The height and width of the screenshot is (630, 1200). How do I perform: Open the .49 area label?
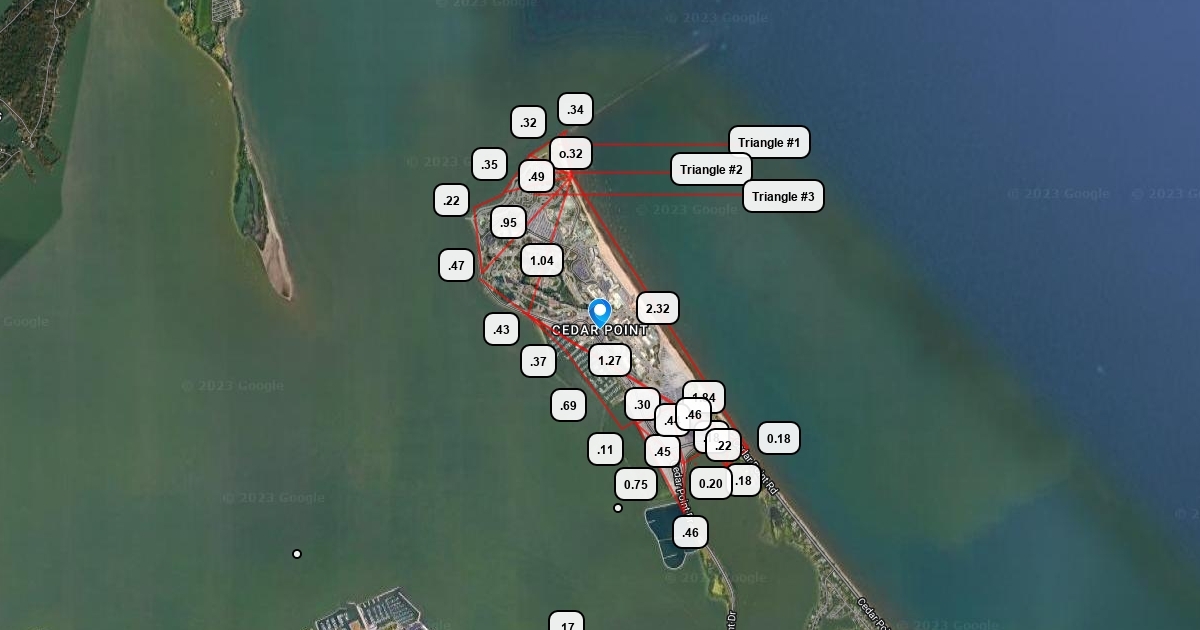[537, 177]
